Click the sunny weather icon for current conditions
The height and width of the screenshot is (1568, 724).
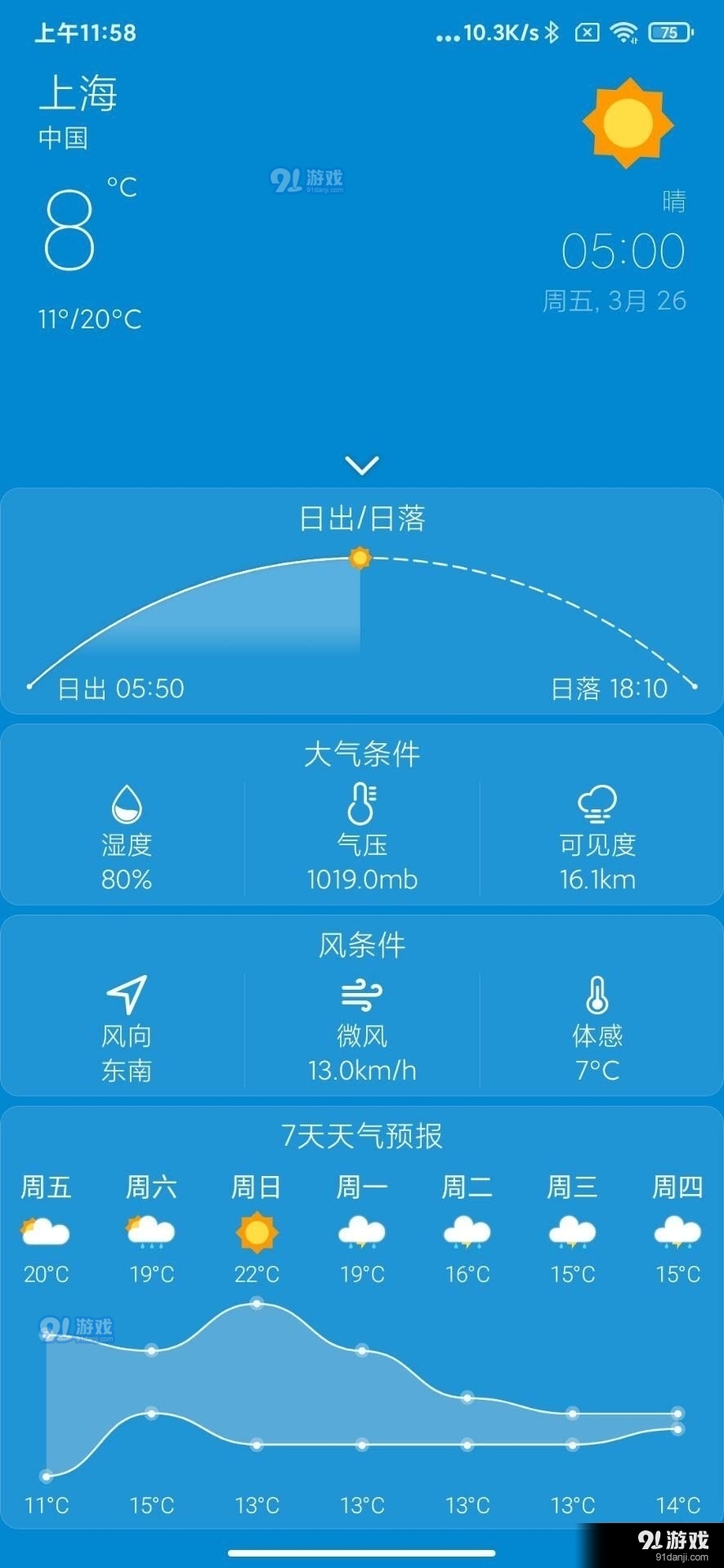pyautogui.click(x=628, y=124)
